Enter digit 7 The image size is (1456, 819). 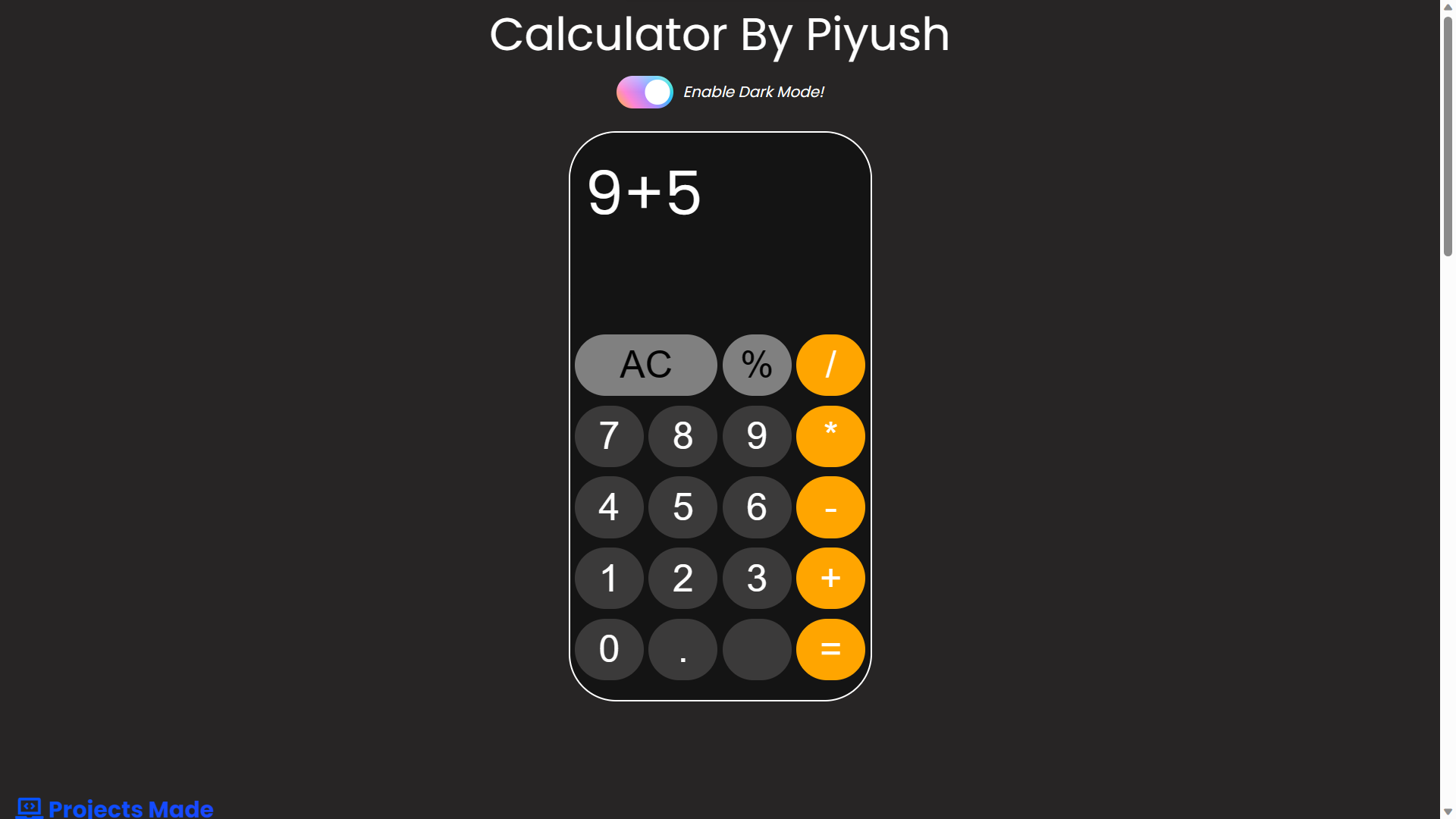point(609,436)
